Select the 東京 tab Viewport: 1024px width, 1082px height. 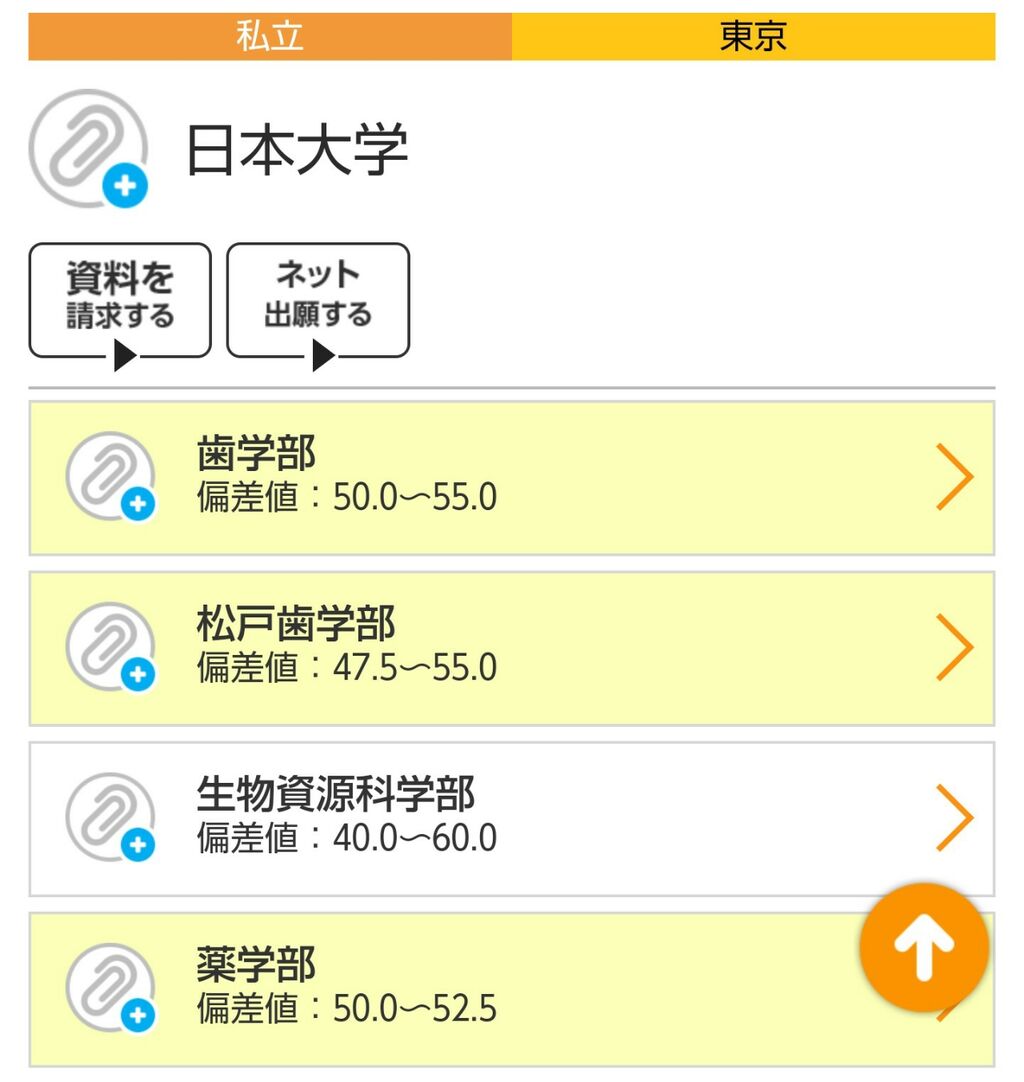pos(755,35)
